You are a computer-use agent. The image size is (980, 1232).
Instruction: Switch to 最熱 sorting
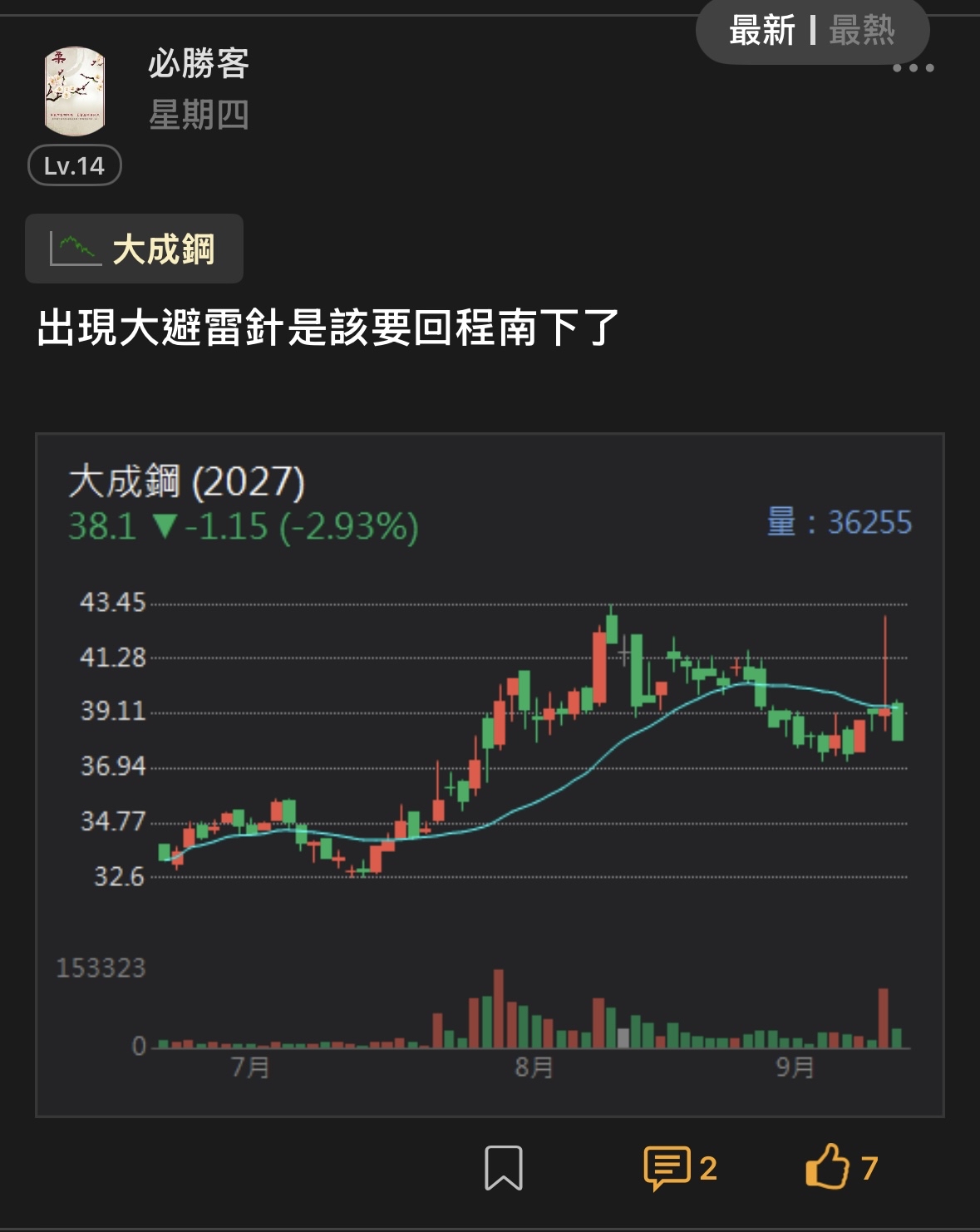[x=862, y=32]
